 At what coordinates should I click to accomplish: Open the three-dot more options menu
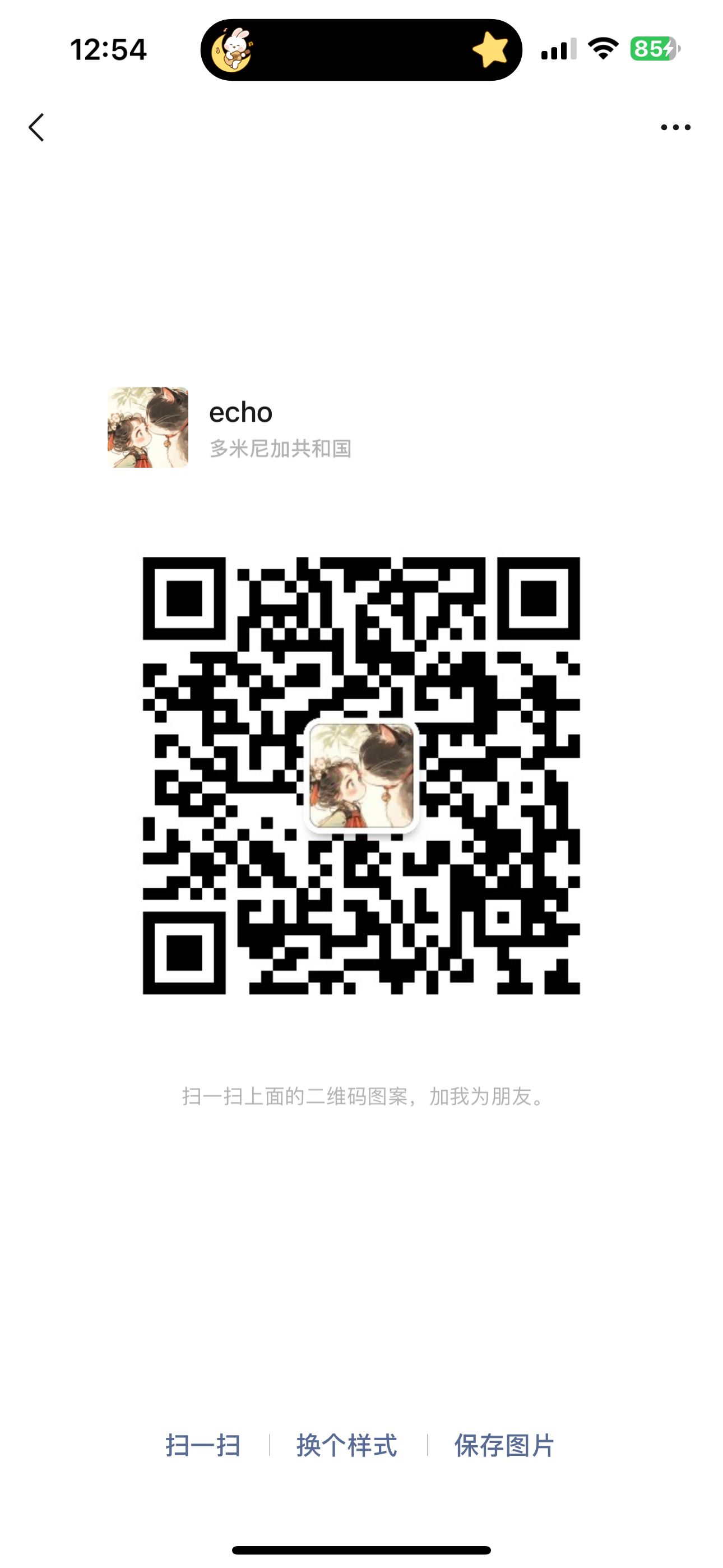click(675, 127)
